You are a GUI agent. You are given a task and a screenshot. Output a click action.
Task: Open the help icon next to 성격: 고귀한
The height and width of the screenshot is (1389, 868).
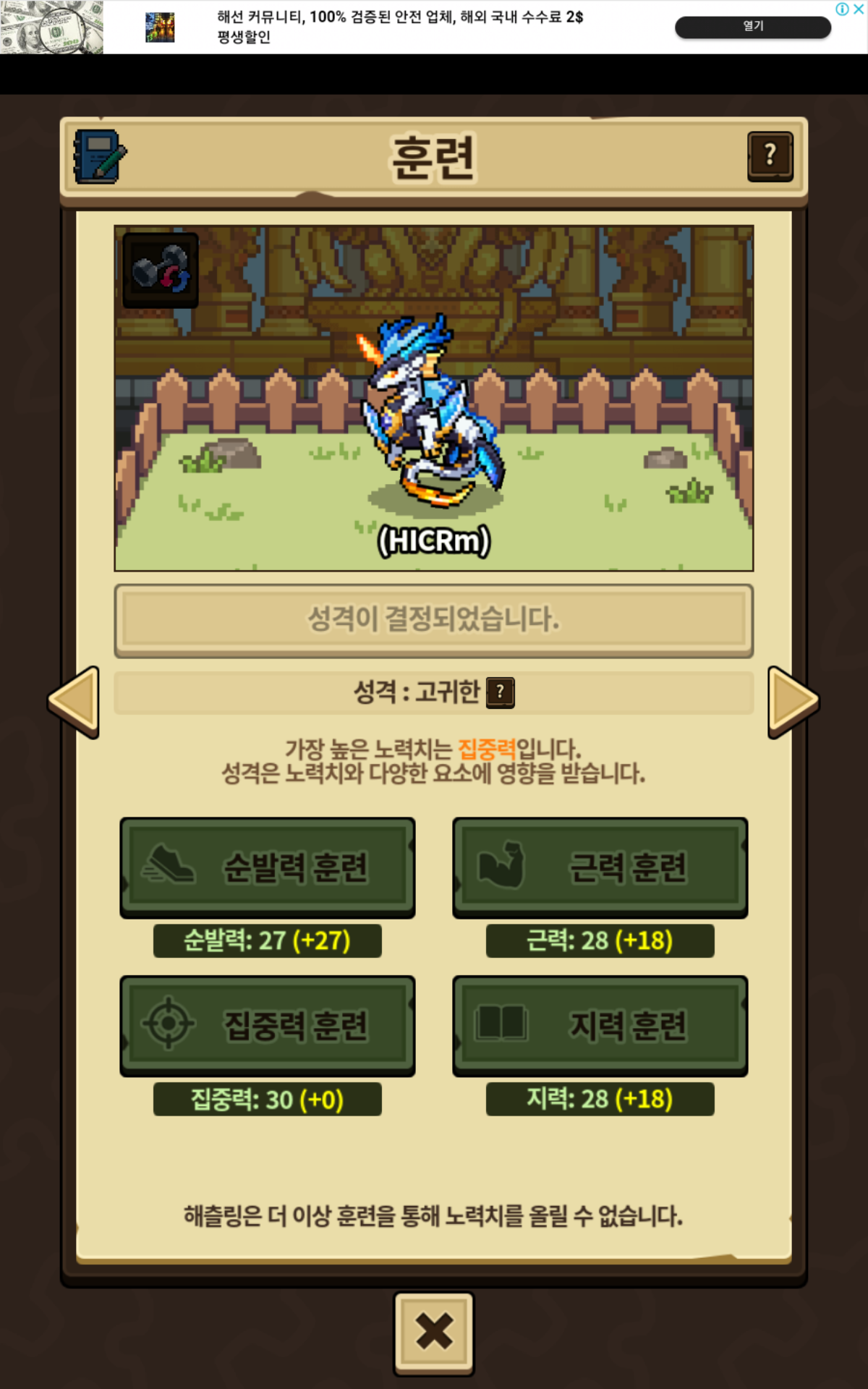[500, 692]
